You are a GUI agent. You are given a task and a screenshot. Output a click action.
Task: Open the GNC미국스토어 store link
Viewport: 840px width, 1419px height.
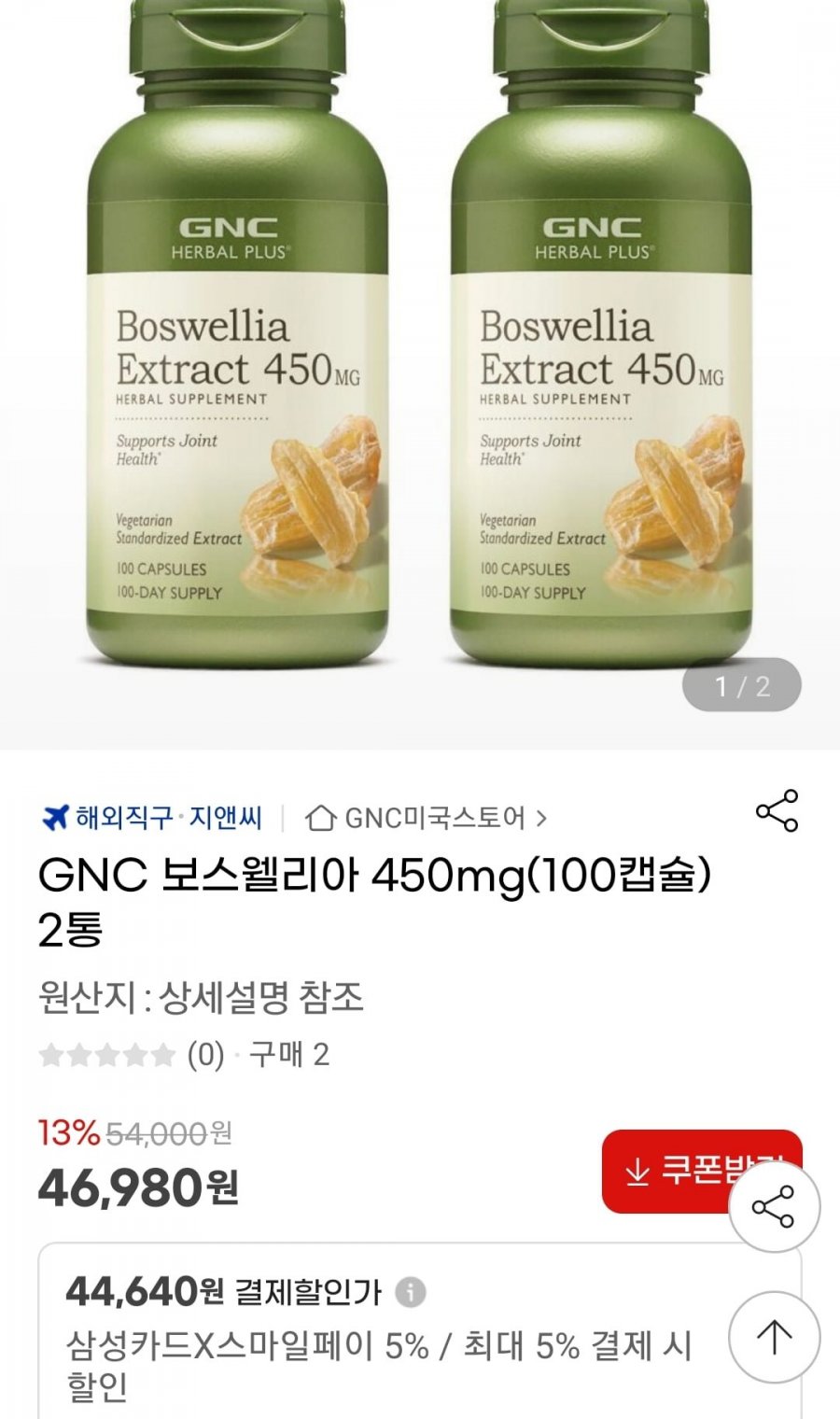pyautogui.click(x=427, y=819)
